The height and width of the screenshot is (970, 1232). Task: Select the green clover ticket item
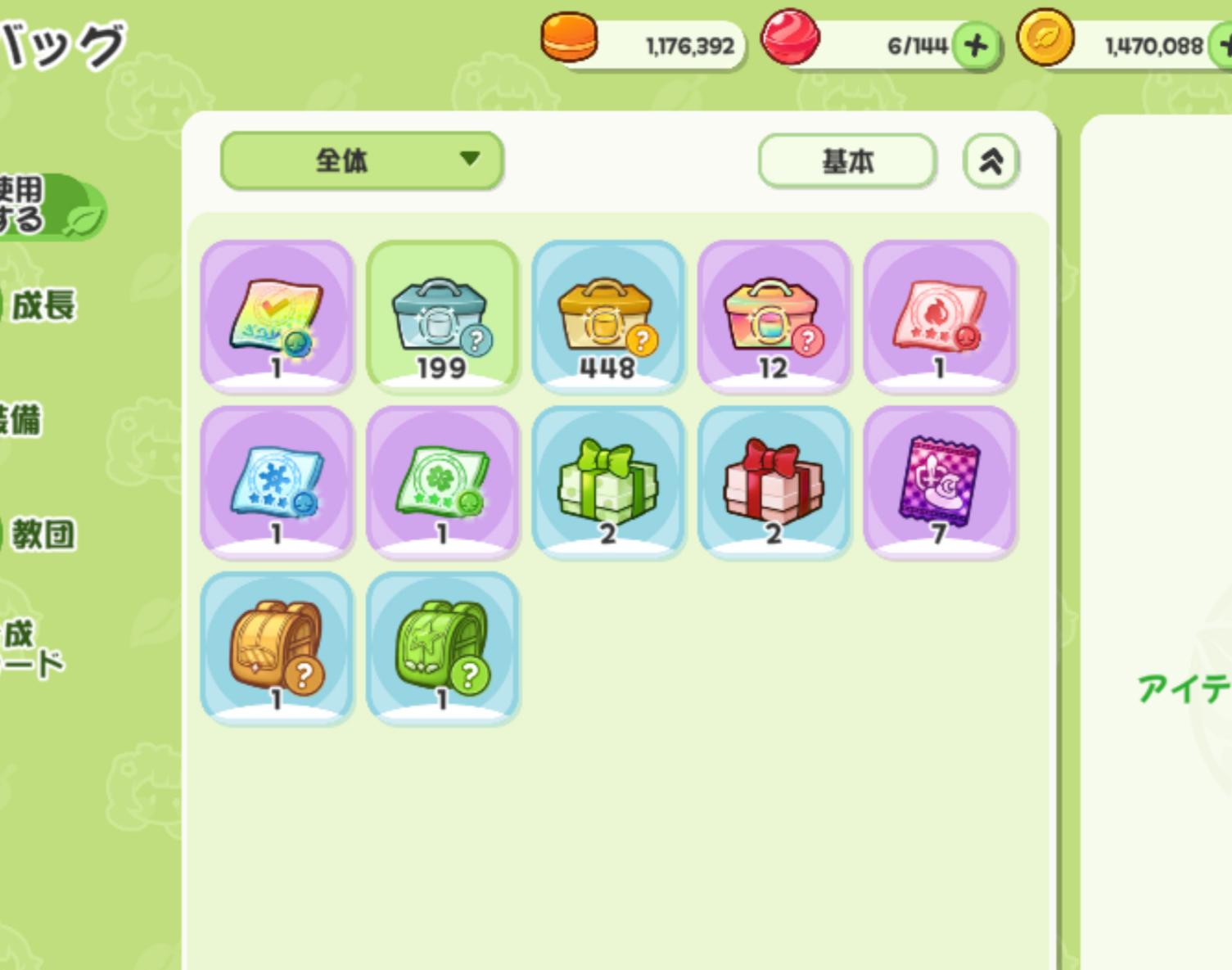[x=442, y=483]
